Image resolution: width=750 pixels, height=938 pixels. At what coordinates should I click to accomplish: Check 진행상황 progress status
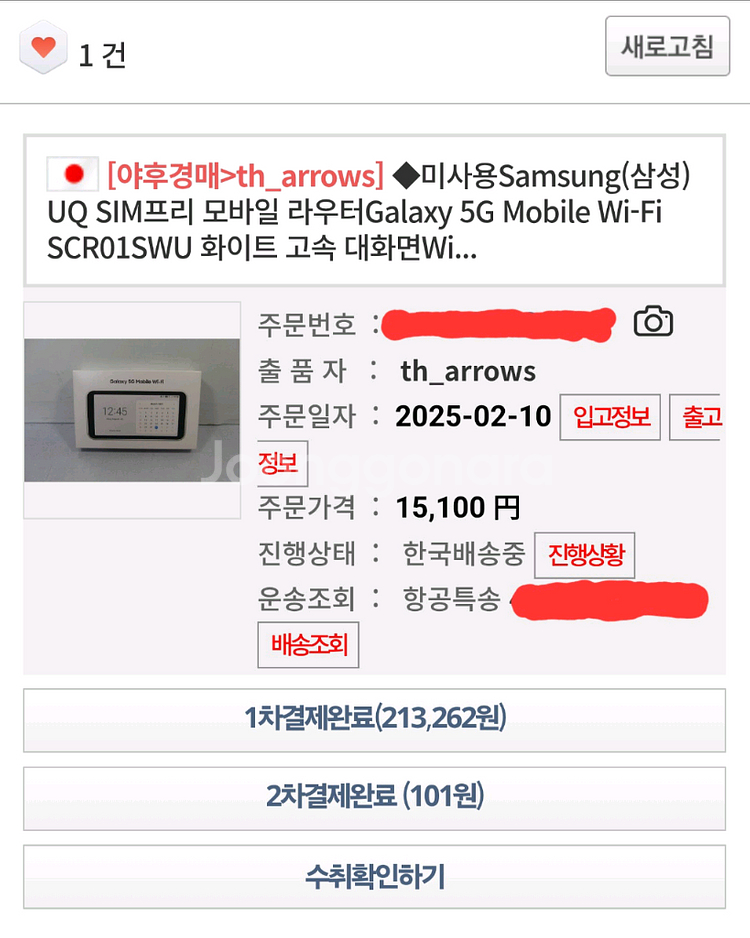(x=584, y=555)
